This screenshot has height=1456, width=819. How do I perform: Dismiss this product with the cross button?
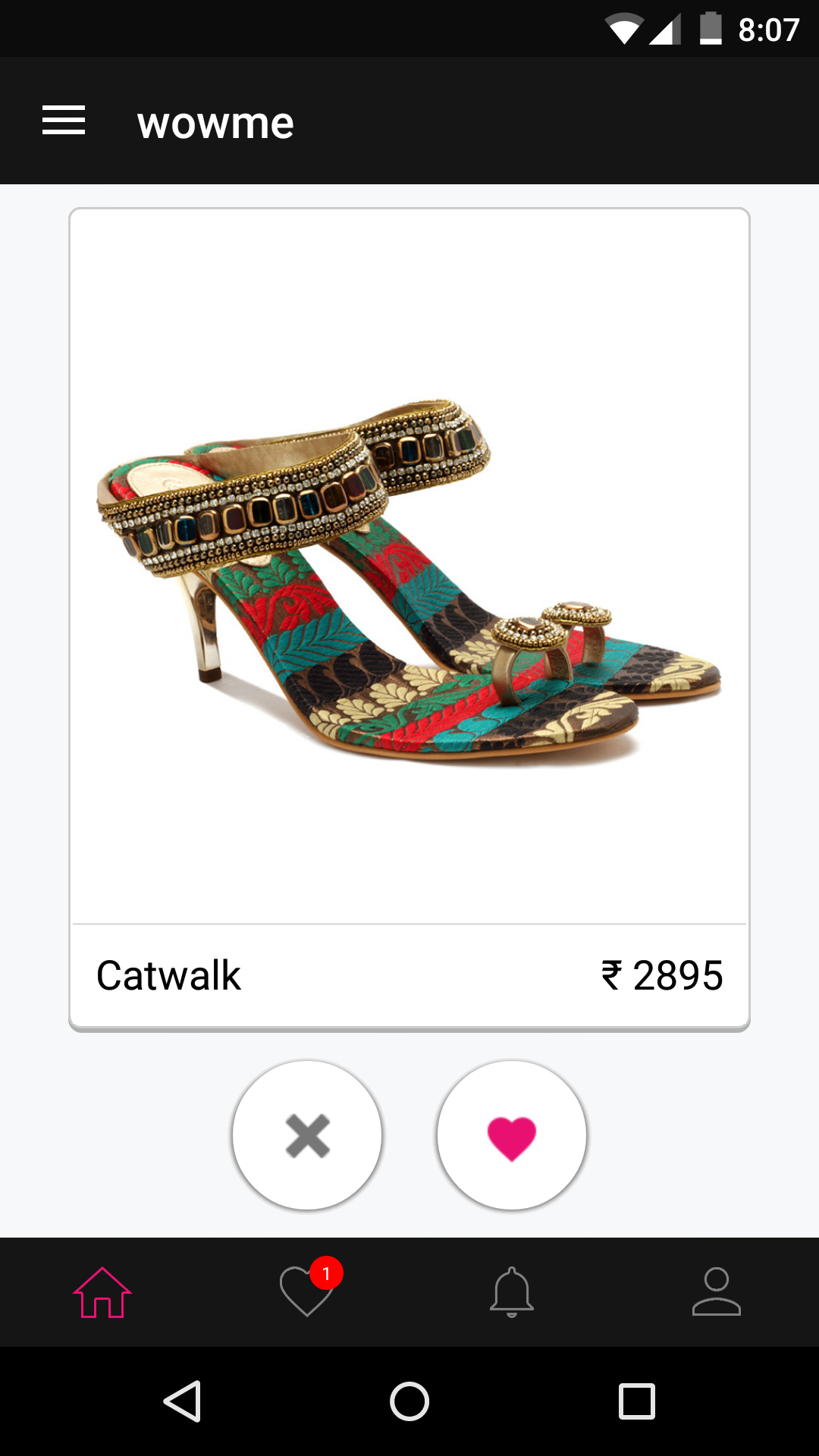point(307,1135)
